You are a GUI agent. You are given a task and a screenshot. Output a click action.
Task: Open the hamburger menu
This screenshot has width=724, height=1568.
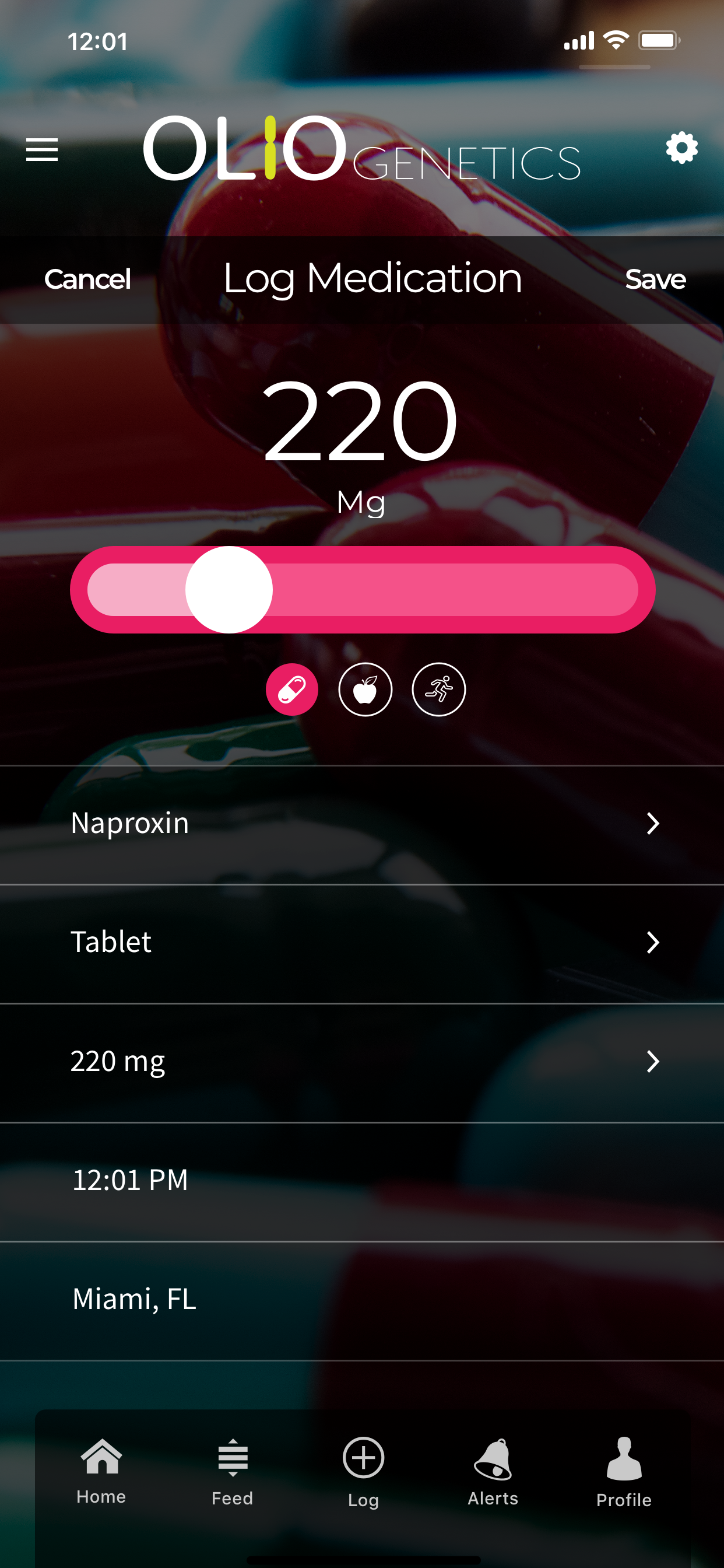[x=42, y=149]
